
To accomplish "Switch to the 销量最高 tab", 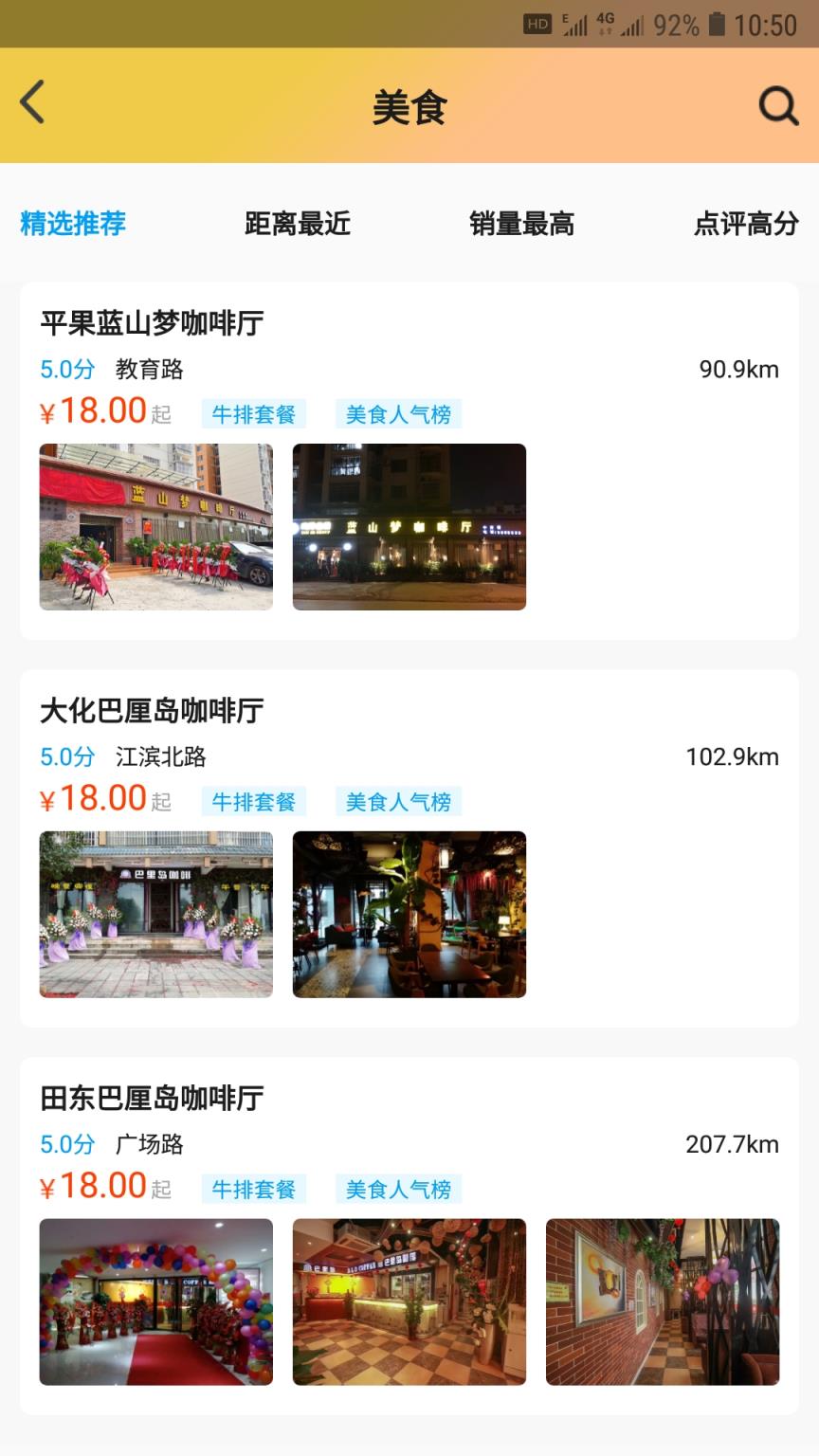I will [522, 224].
